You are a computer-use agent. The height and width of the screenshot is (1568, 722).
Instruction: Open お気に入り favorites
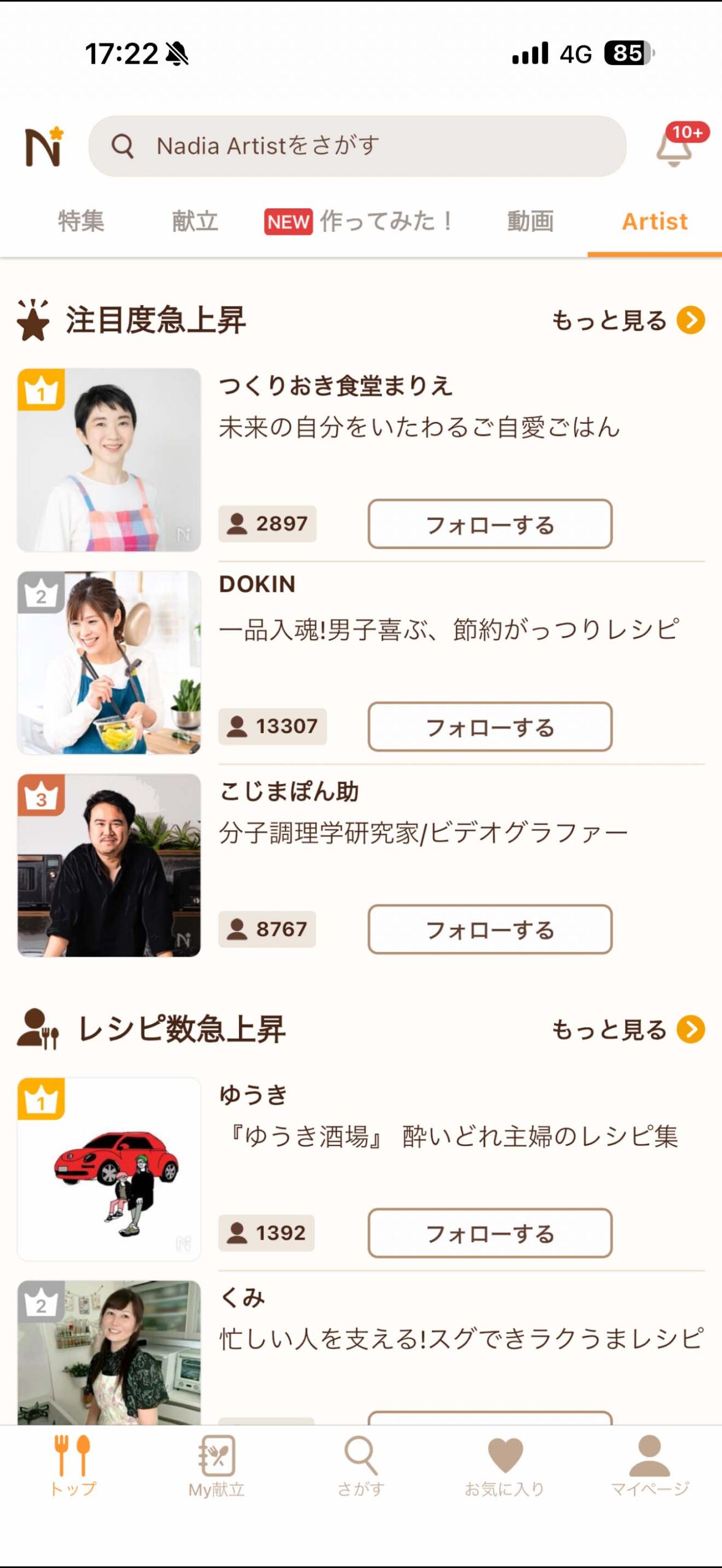[504, 1465]
